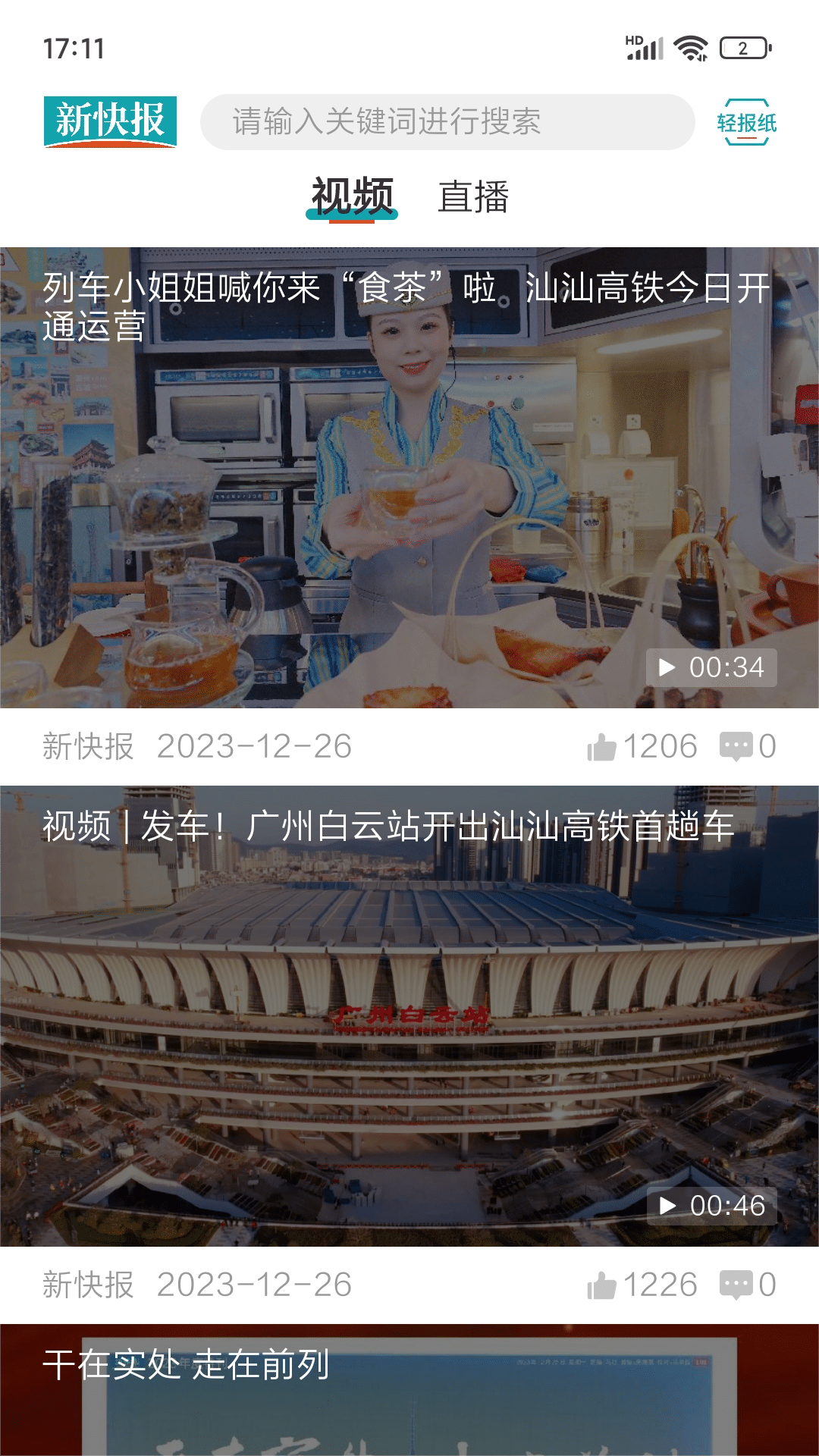819x1456 pixels.
Task: Tap 新快报 author name under first video
Action: click(x=87, y=747)
